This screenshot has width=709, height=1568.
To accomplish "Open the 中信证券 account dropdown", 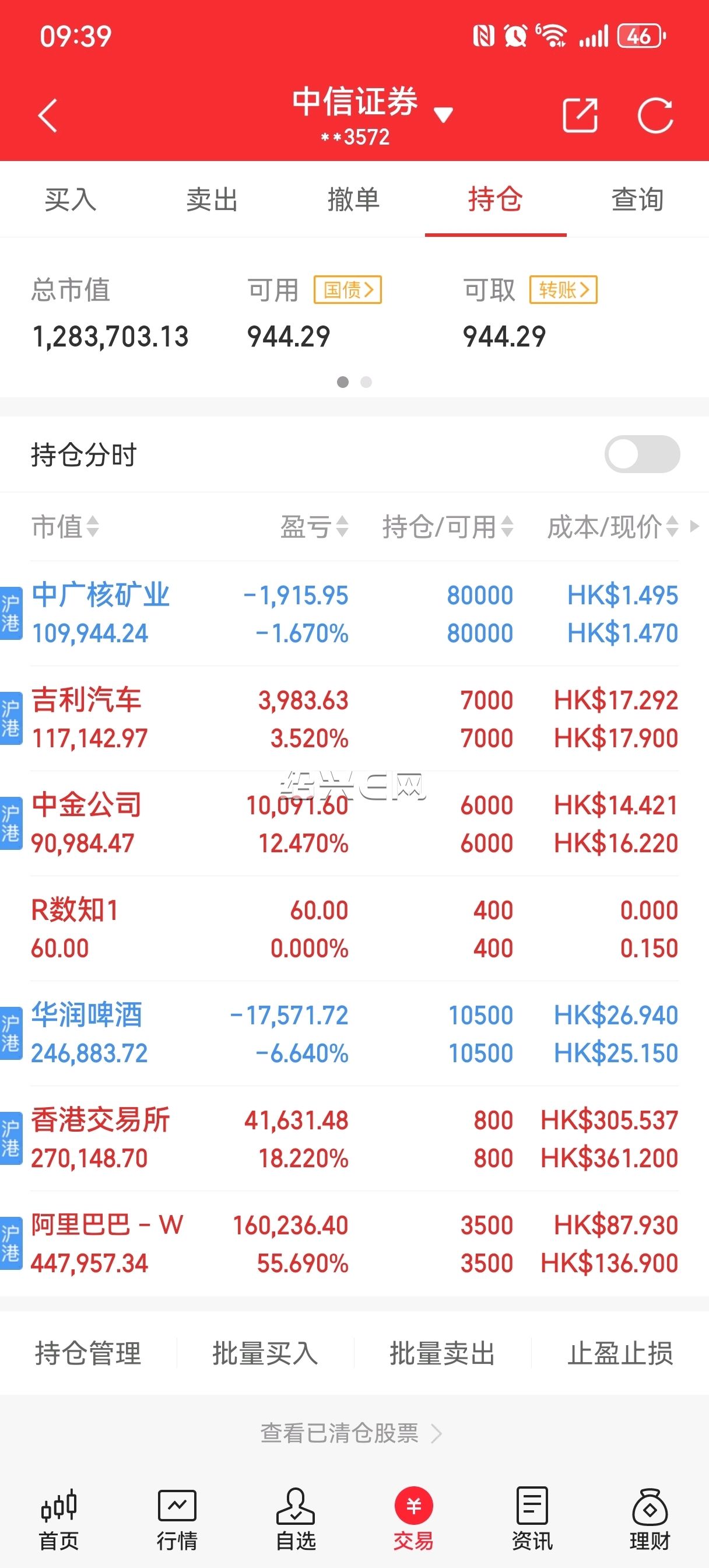I will (x=443, y=115).
